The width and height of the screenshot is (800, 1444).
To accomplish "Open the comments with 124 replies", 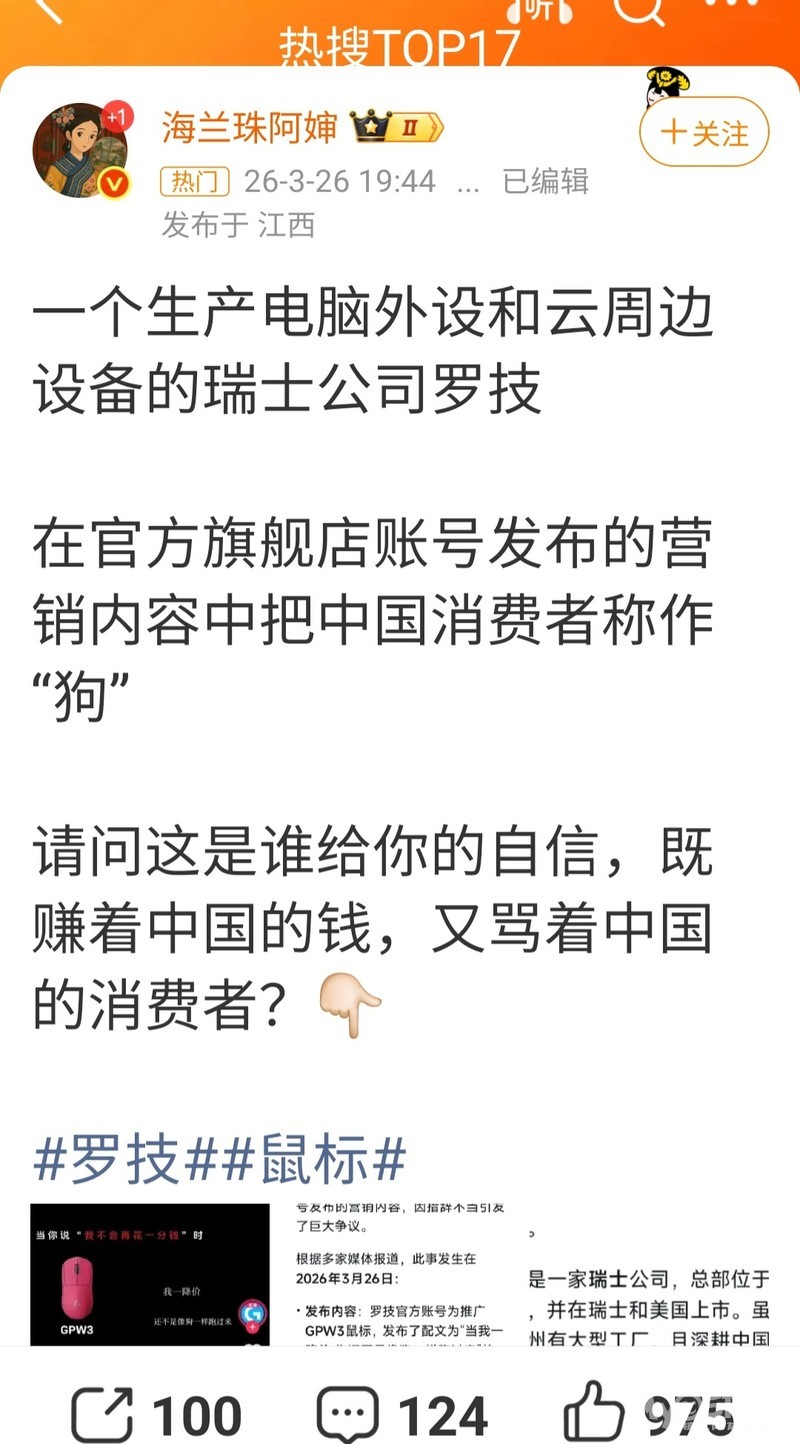I will click(402, 1415).
